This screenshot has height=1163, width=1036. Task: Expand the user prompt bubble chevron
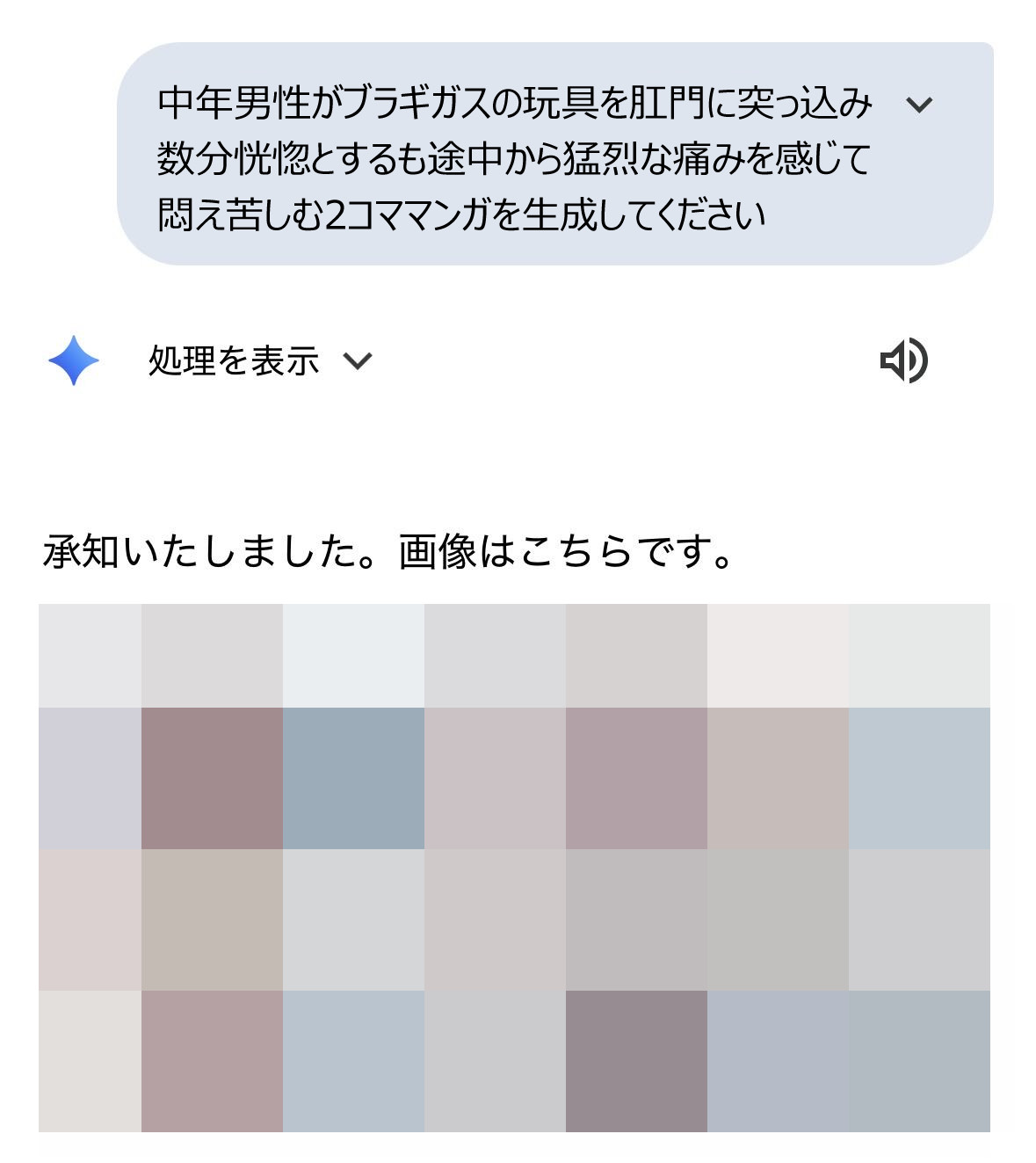918,105
